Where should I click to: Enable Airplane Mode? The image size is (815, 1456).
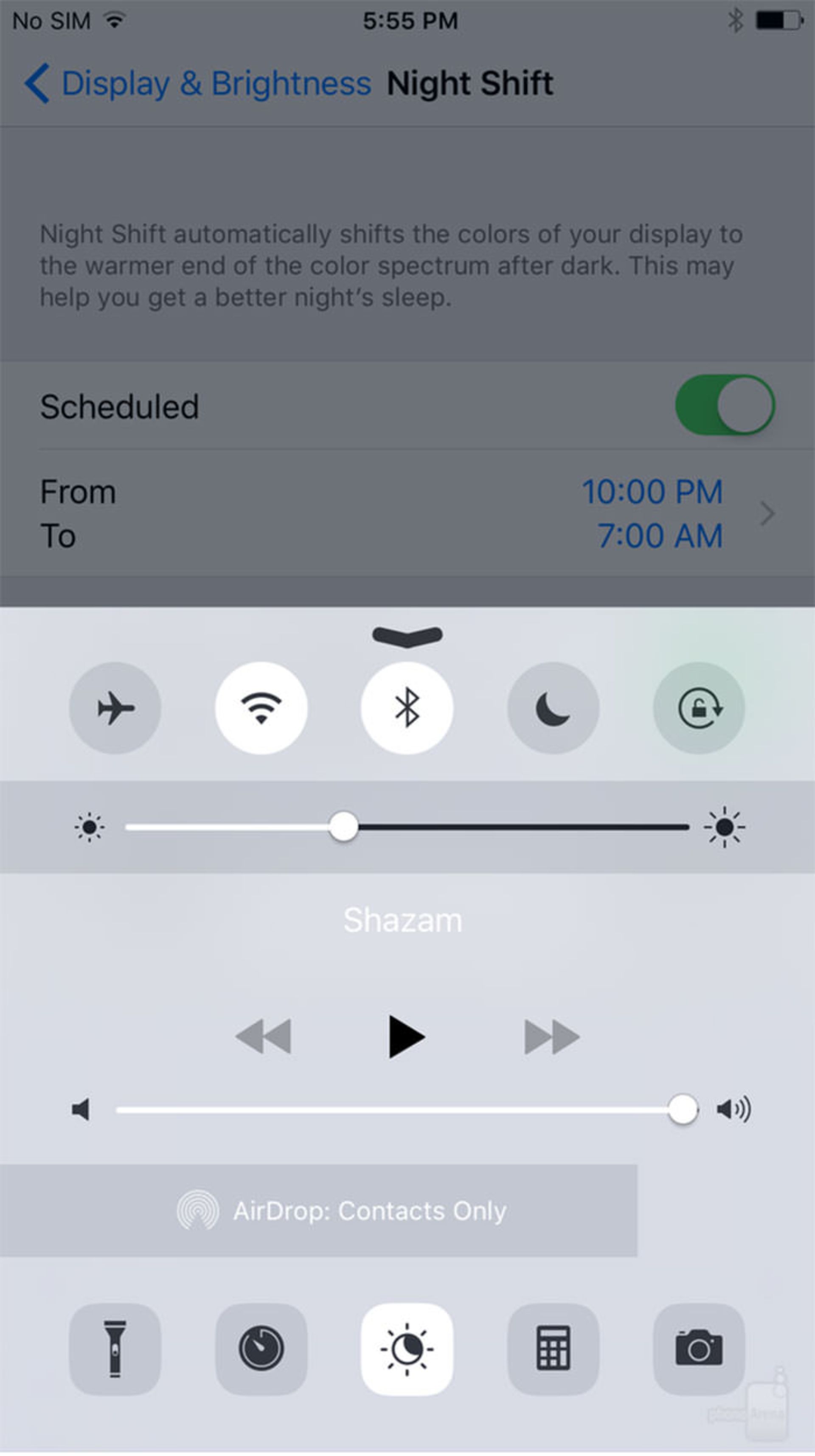coord(115,708)
